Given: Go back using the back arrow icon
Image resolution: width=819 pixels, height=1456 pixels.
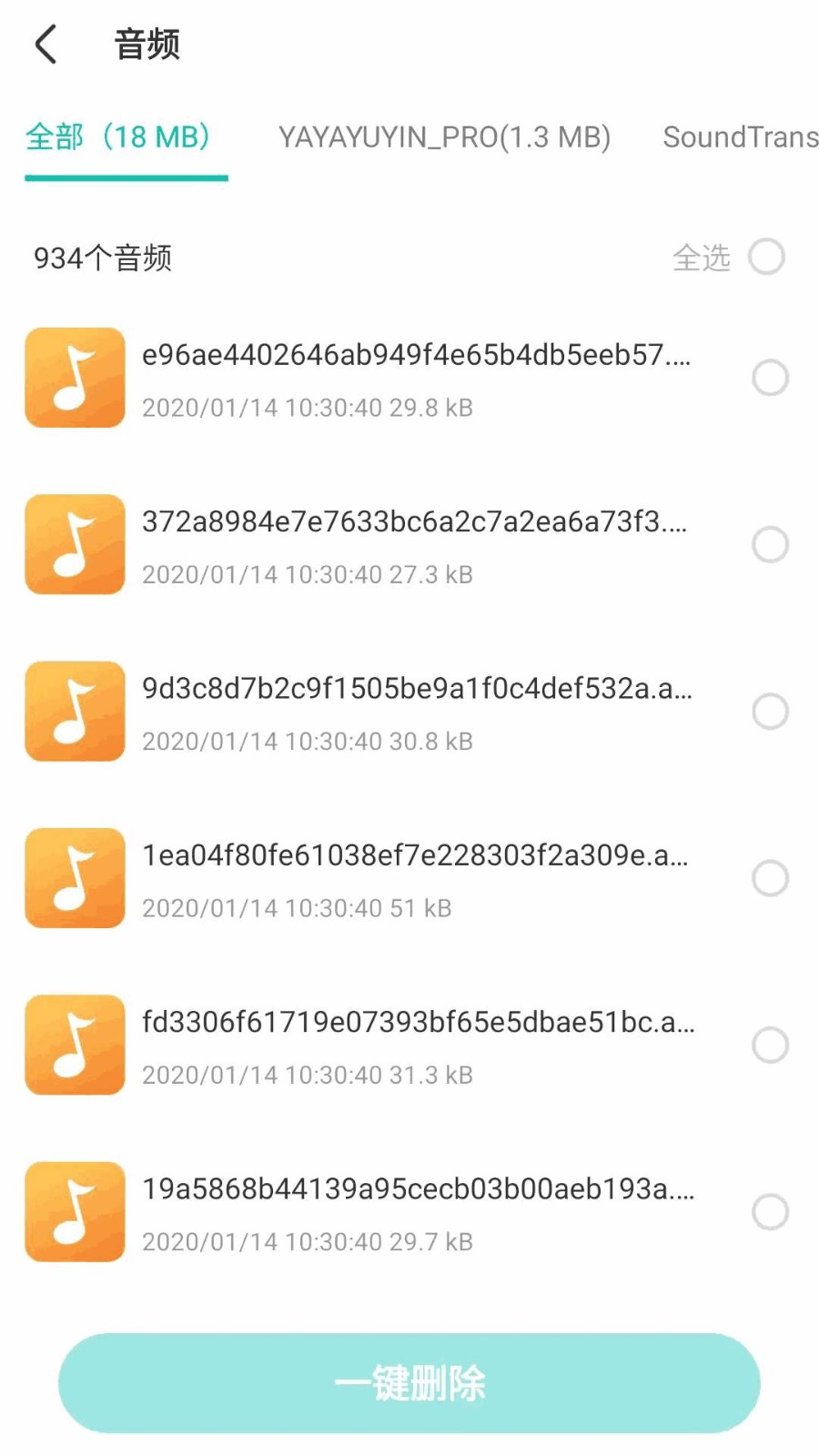Looking at the screenshot, I should tap(45, 43).
